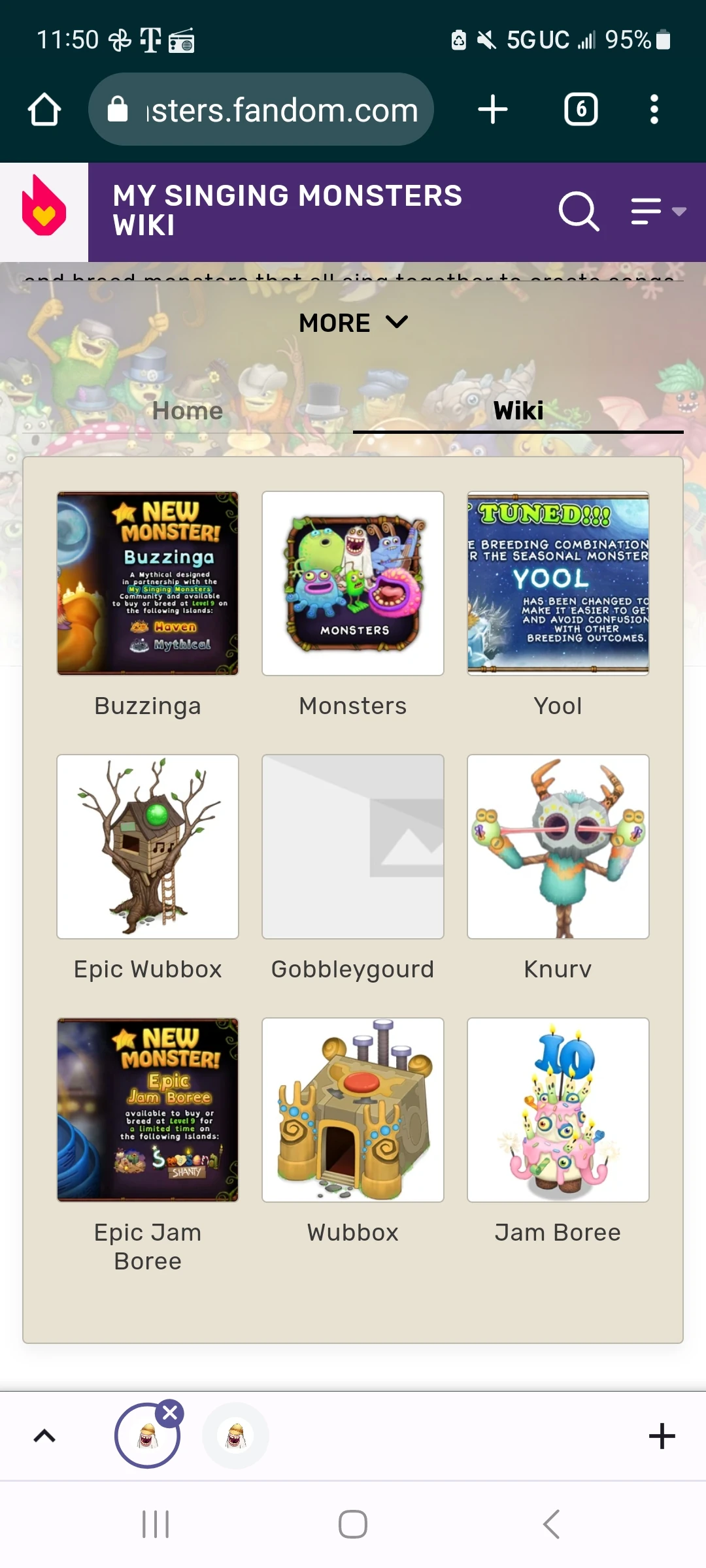Open a new browser tab
706x1568 pixels.
pyautogui.click(x=493, y=110)
